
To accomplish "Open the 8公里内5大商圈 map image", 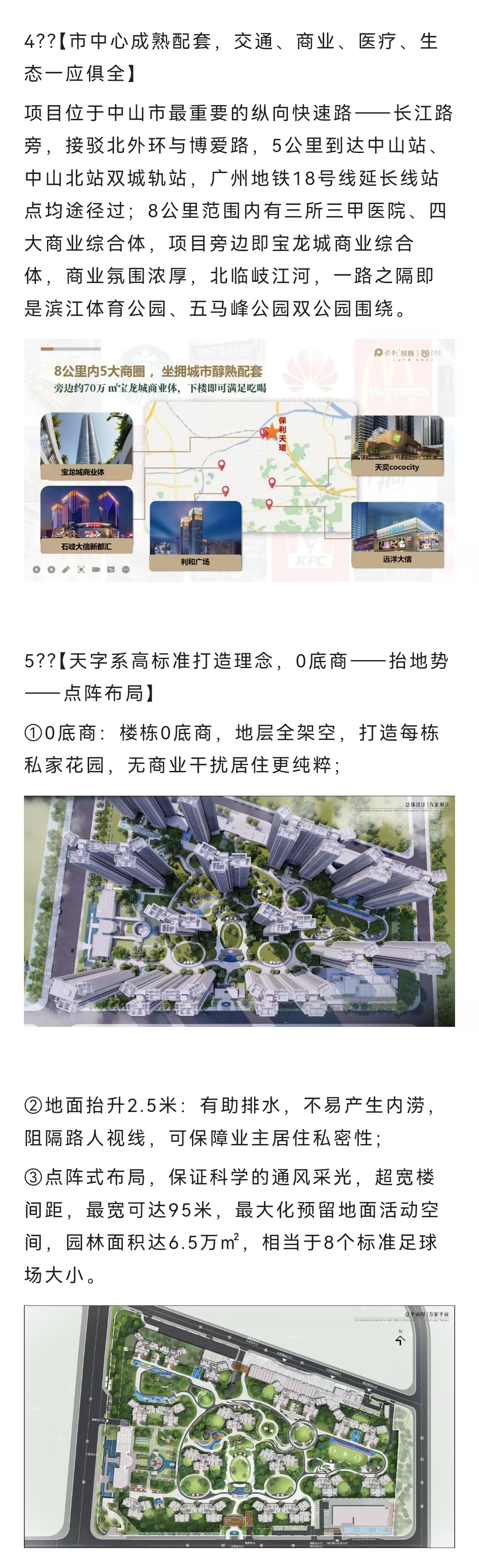I will tap(239, 460).
